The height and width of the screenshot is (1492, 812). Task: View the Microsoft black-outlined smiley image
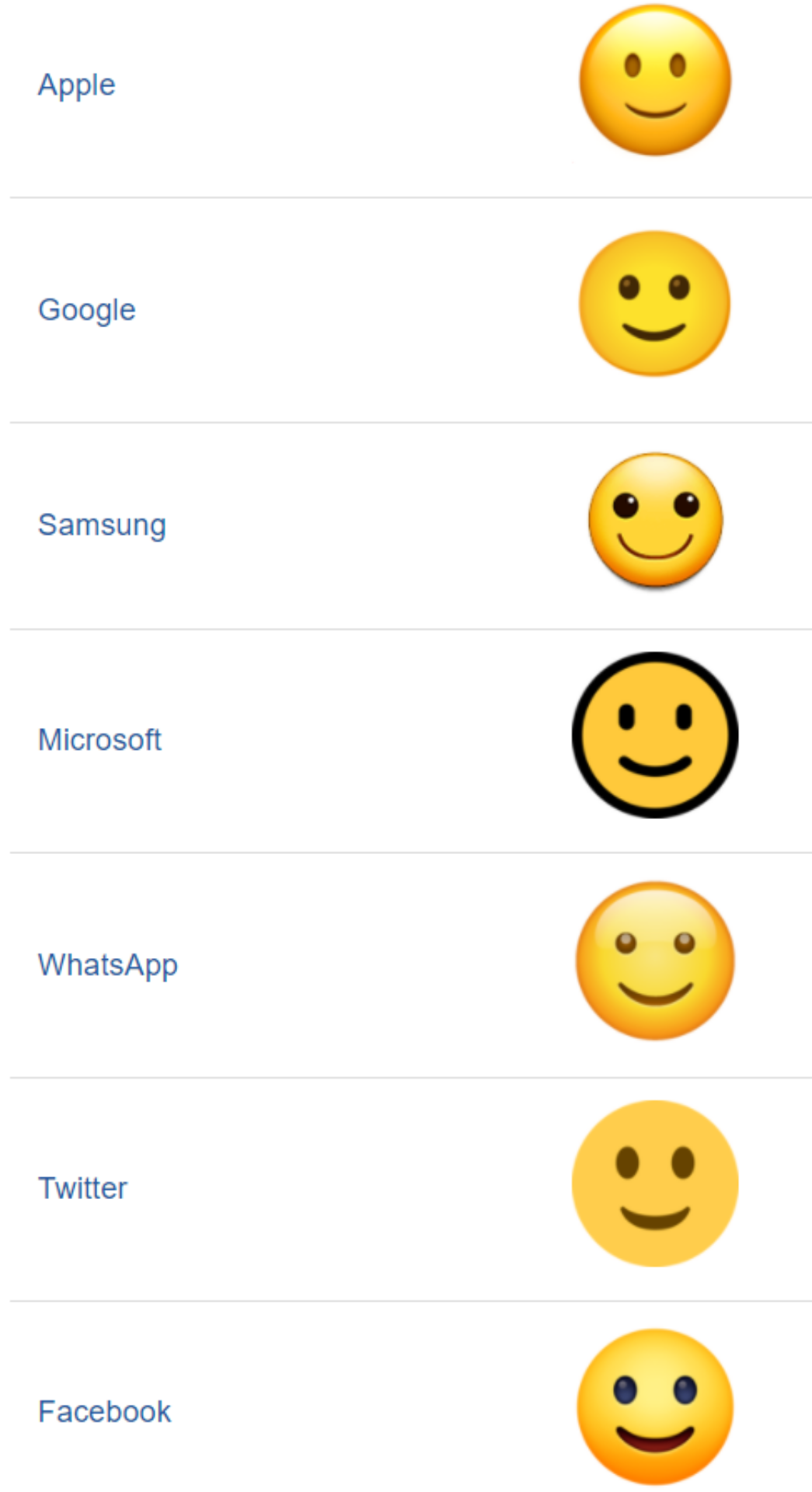pyautogui.click(x=655, y=735)
